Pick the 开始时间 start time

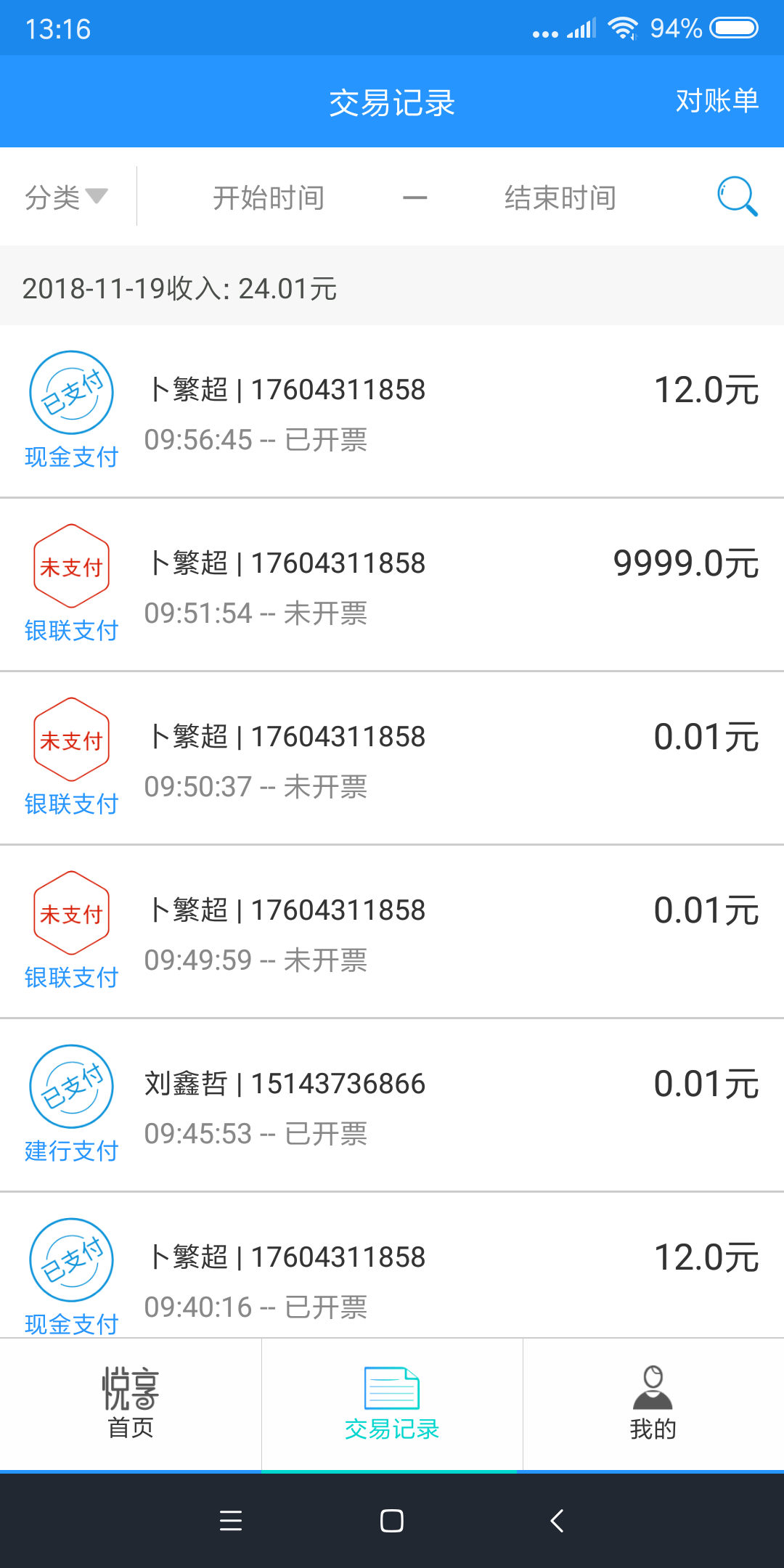pyautogui.click(x=269, y=197)
